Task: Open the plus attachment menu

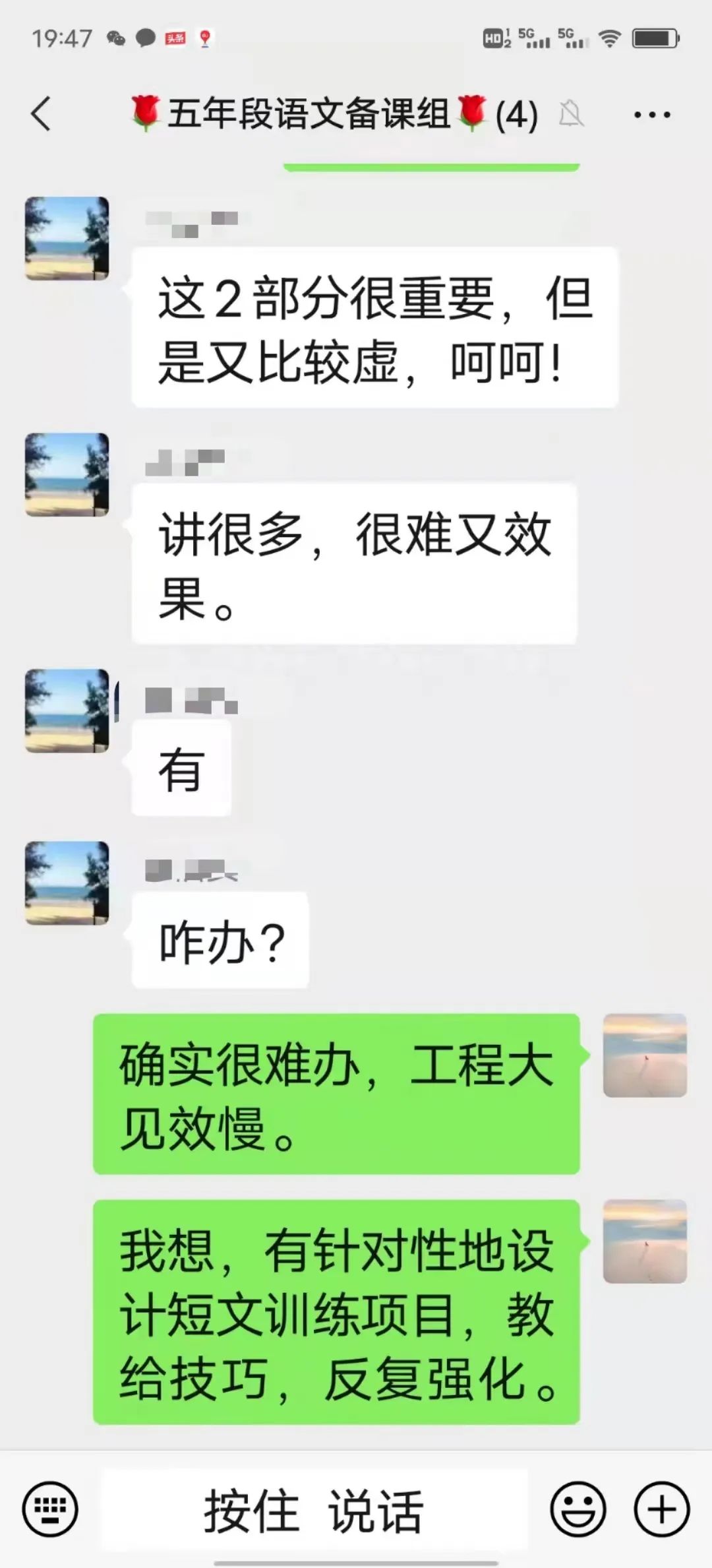Action: tap(661, 1509)
